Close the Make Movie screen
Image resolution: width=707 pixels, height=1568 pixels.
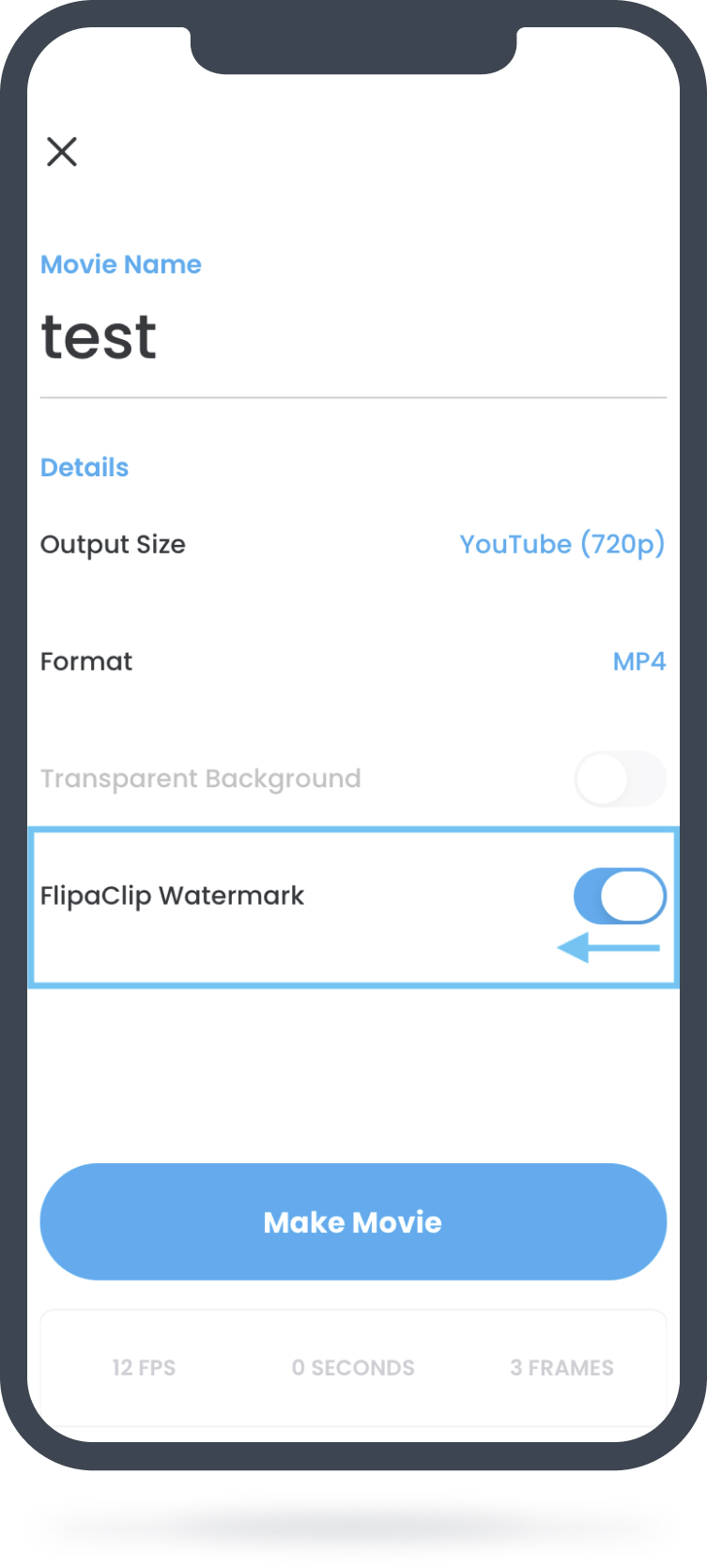click(x=62, y=151)
